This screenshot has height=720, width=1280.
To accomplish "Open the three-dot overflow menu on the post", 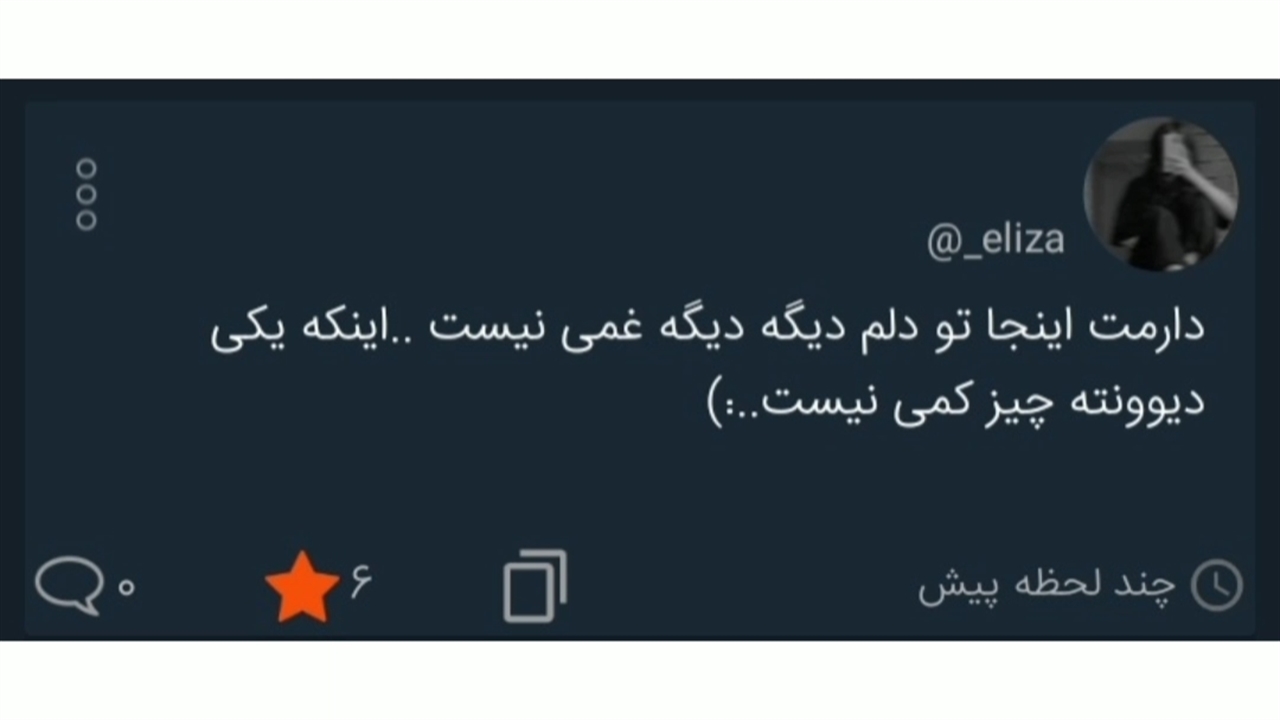I will point(87,194).
